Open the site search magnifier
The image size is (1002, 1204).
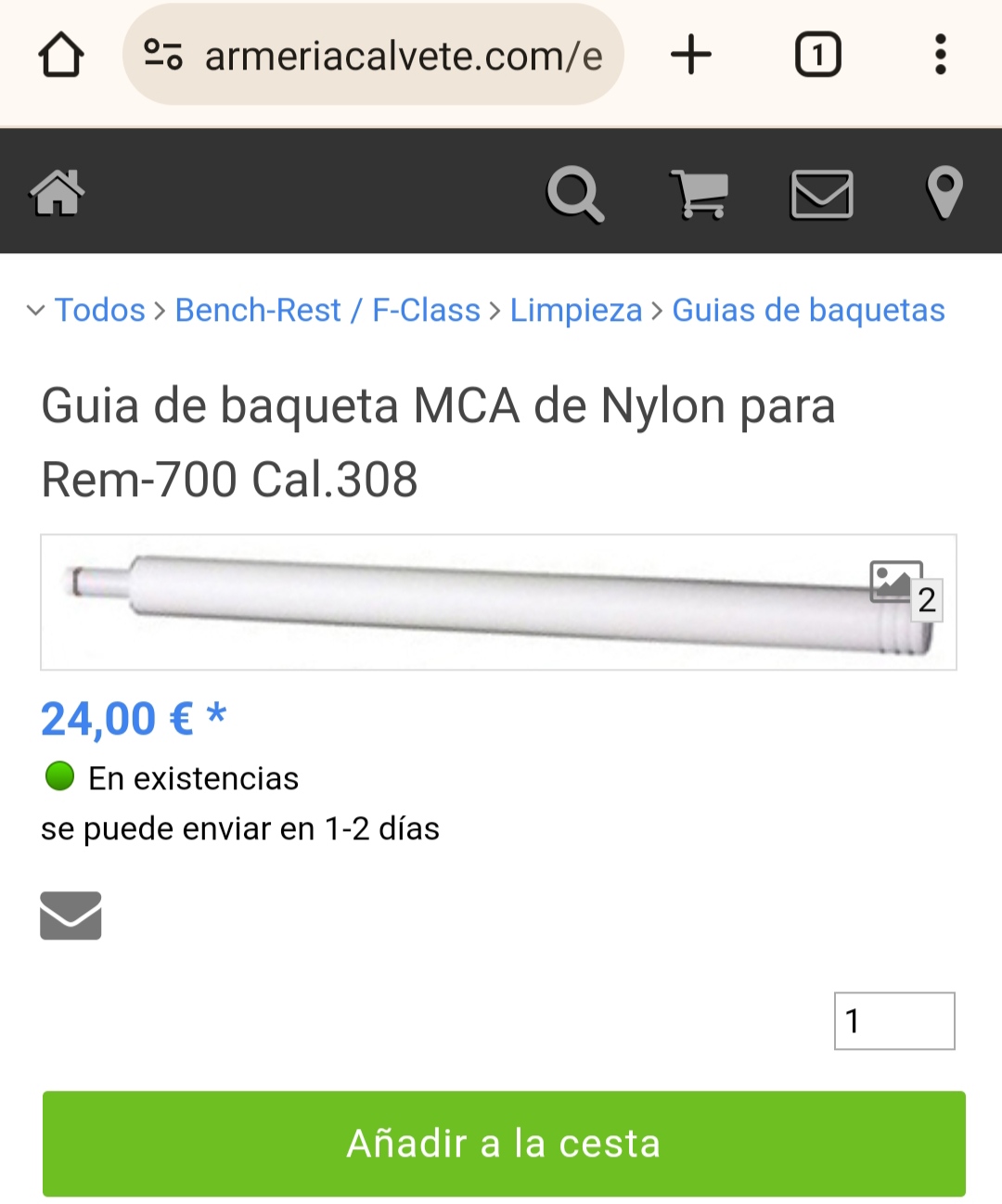[575, 194]
